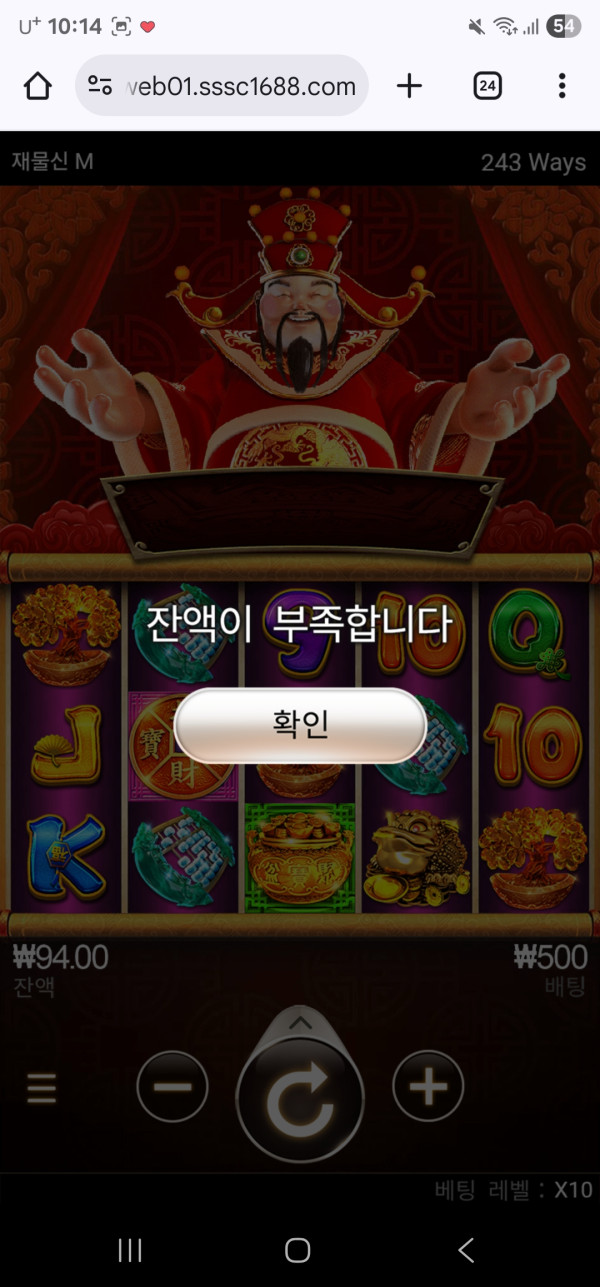Open the tab switcher showing 24 tabs

point(487,86)
